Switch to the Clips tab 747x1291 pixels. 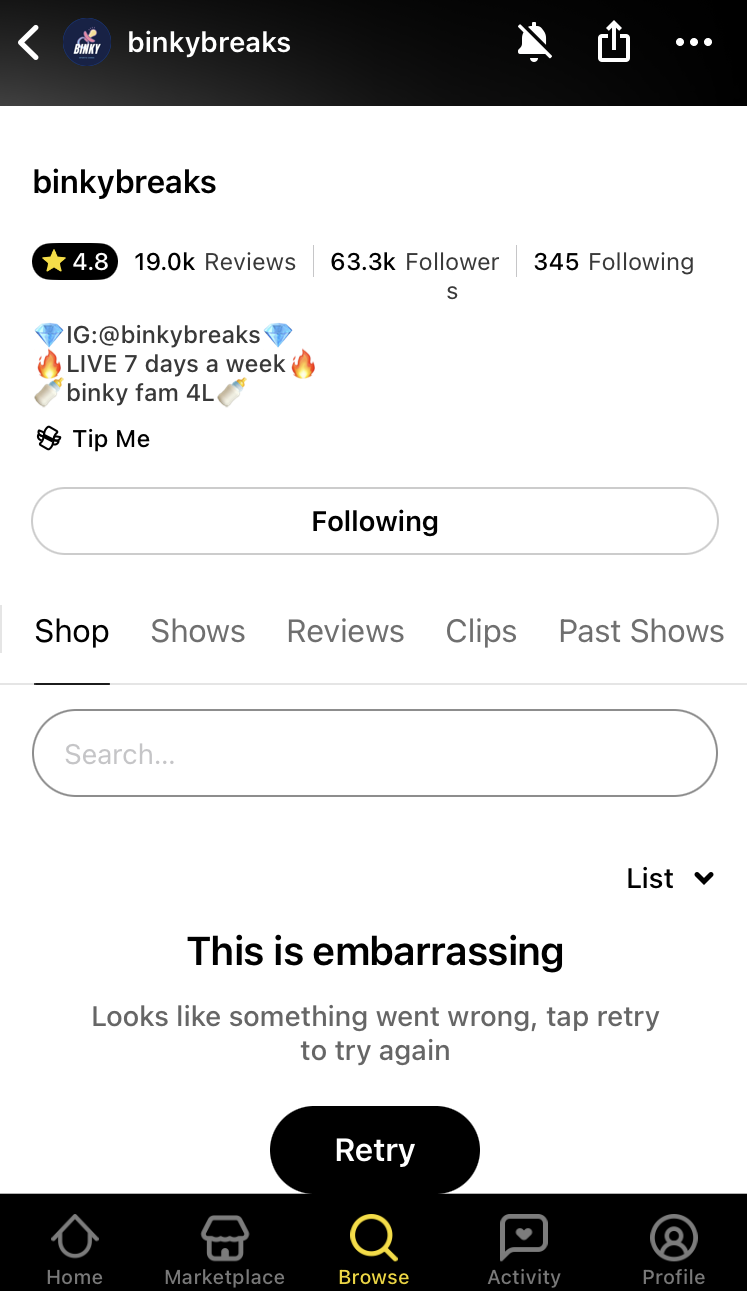[x=481, y=631]
